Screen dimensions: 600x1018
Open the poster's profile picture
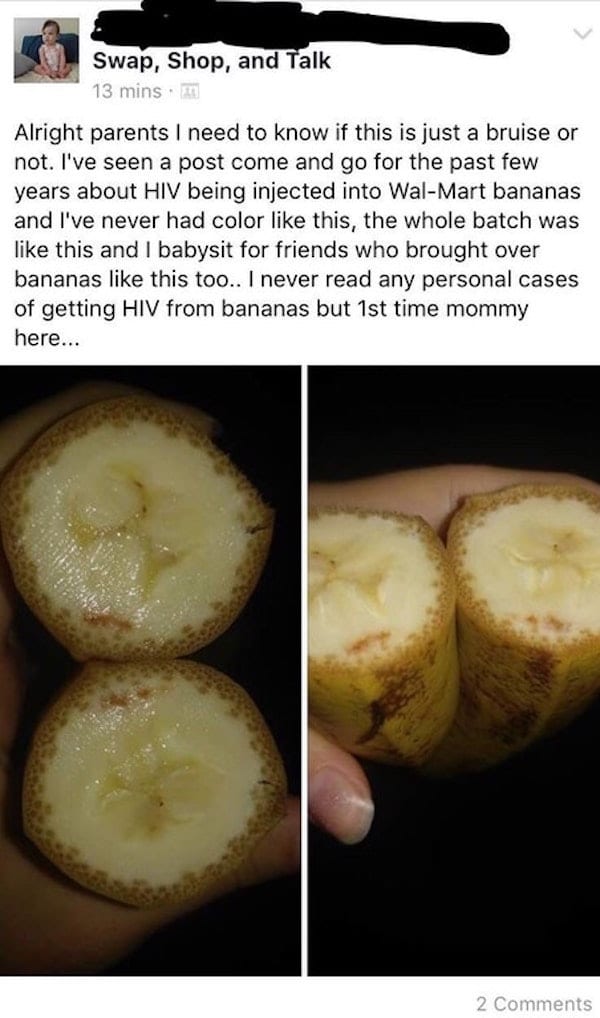[x=46, y=50]
